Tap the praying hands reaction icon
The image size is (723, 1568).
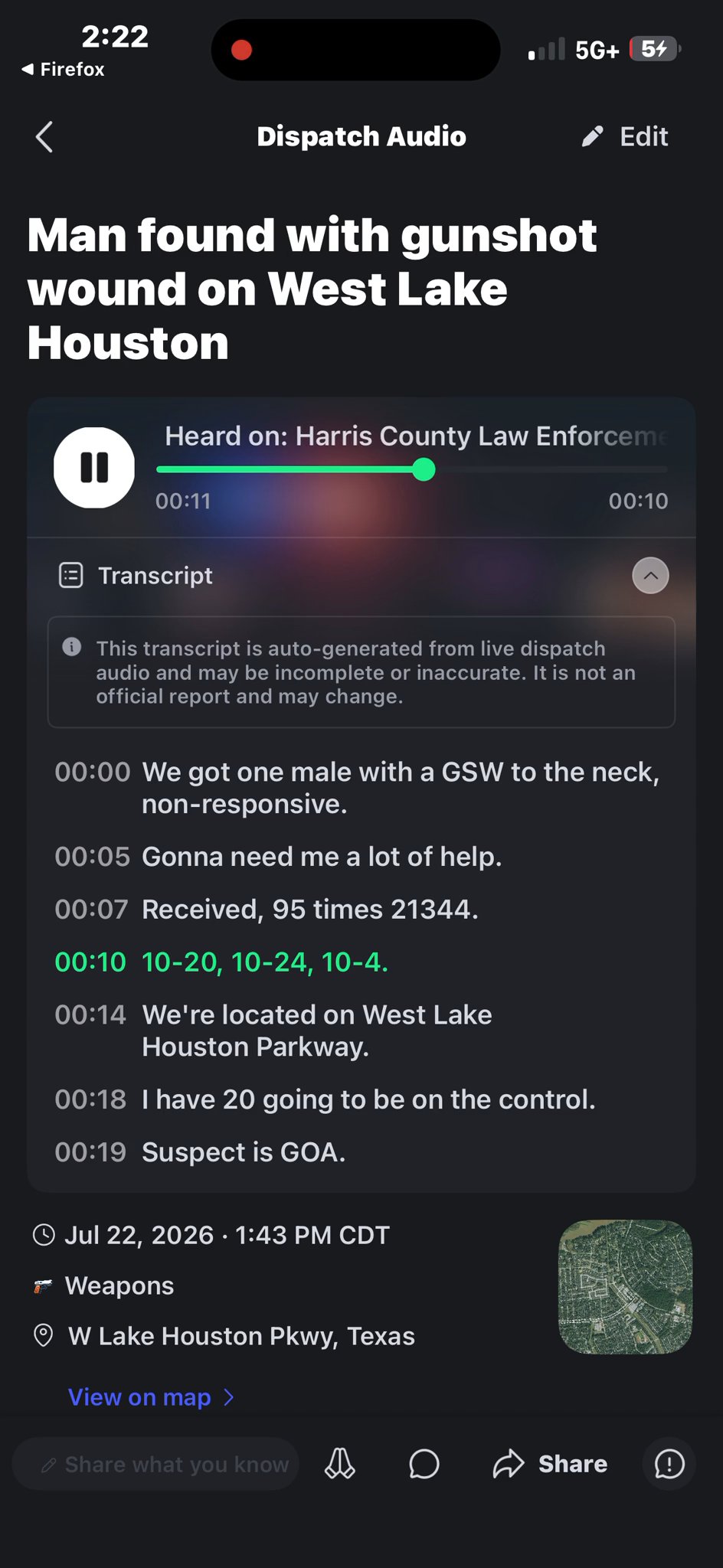click(x=339, y=1464)
